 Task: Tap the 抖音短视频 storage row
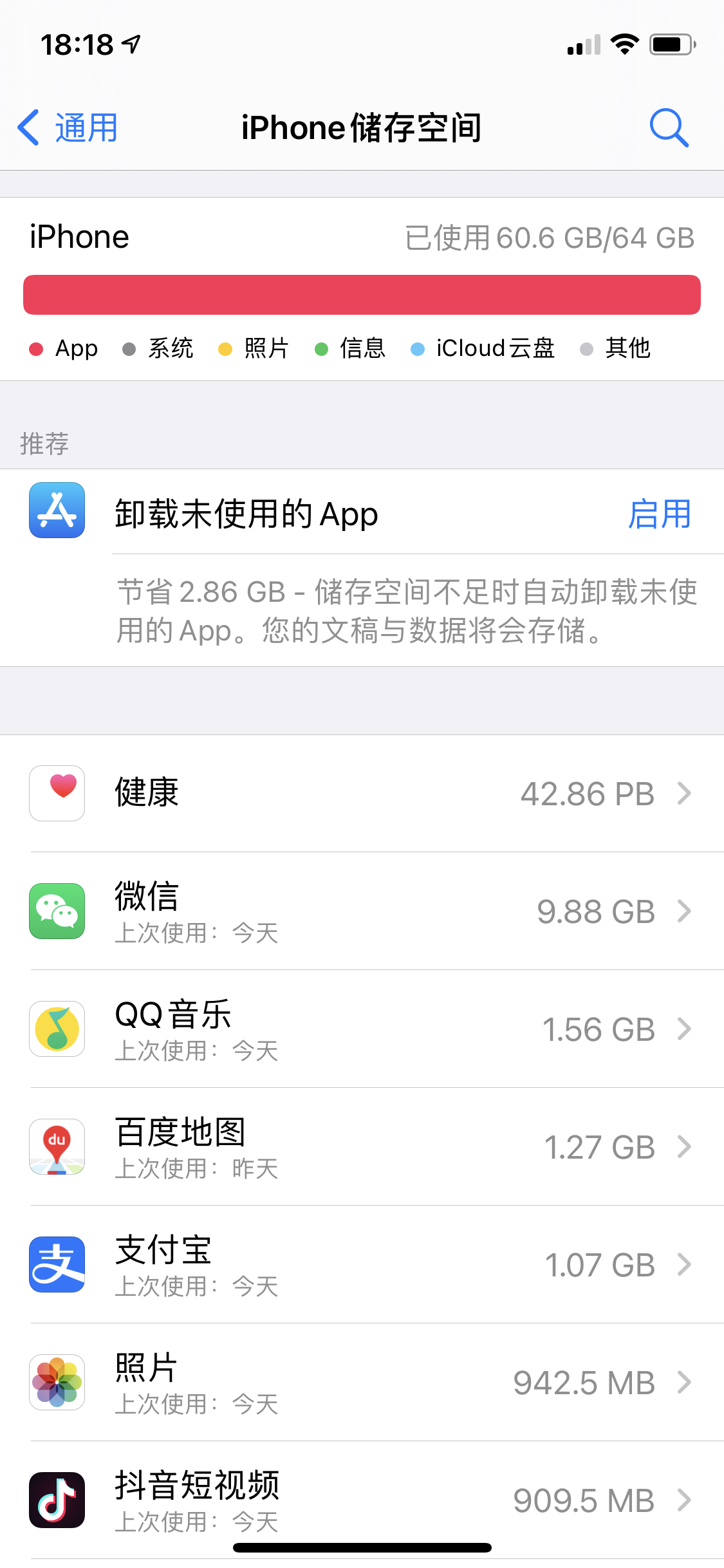(x=362, y=1500)
